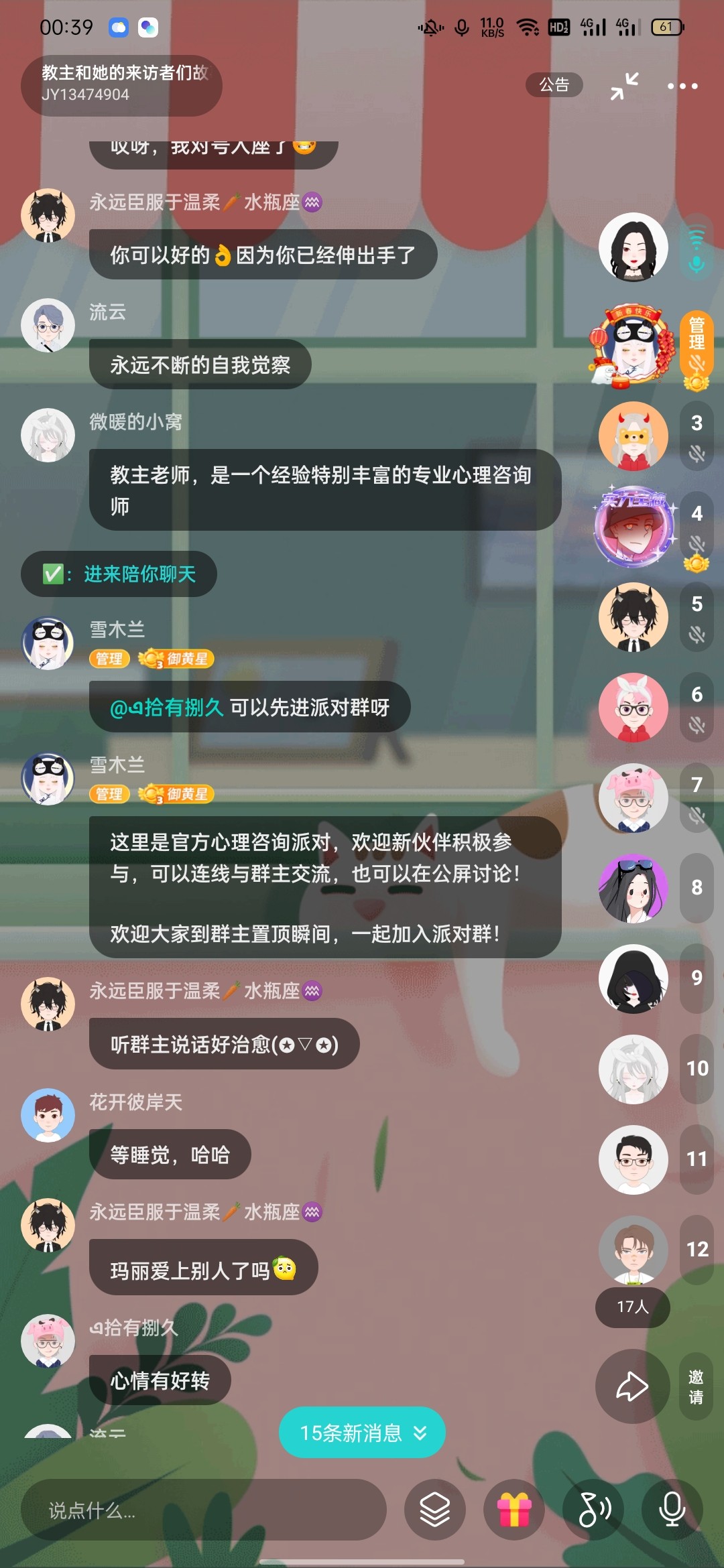Open 雪木兰's avatar at @ message

pyautogui.click(x=48, y=644)
